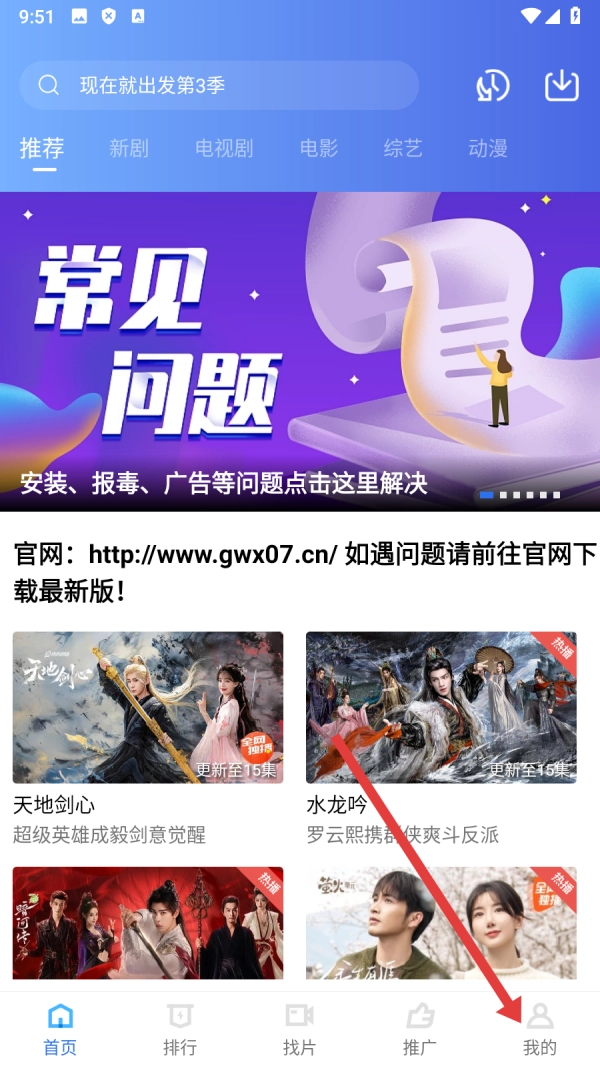600x1066 pixels.
Task: Open the 水龙吟 drama card
Action: pos(441,707)
